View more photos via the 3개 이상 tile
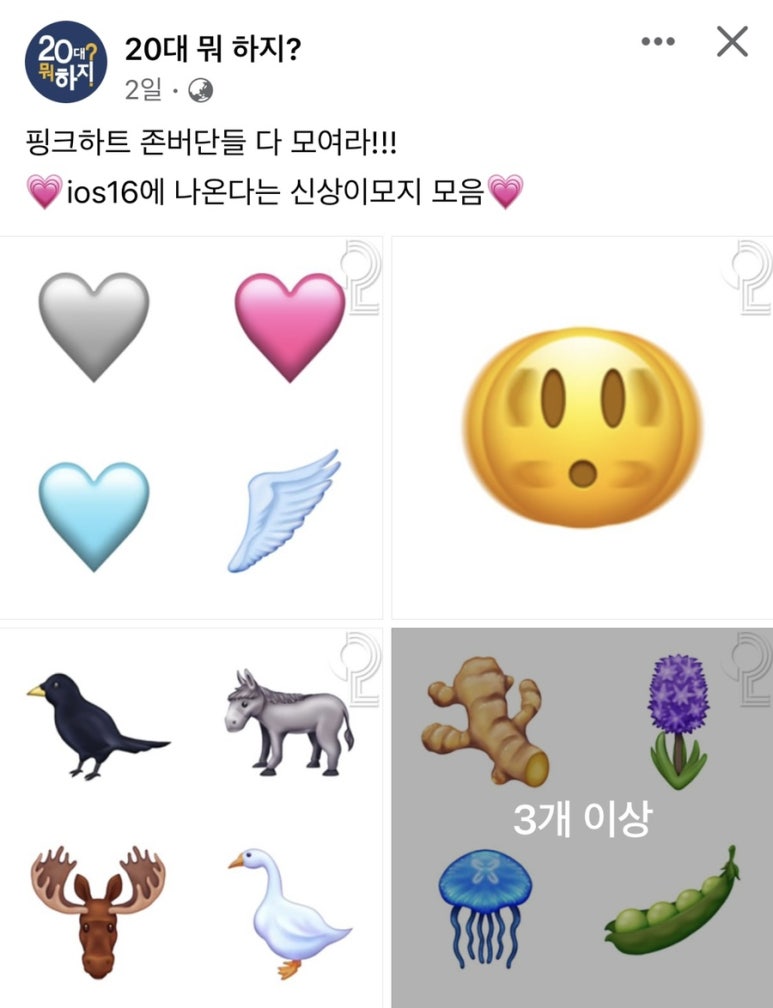Image resolution: width=773 pixels, height=1008 pixels. 582,818
